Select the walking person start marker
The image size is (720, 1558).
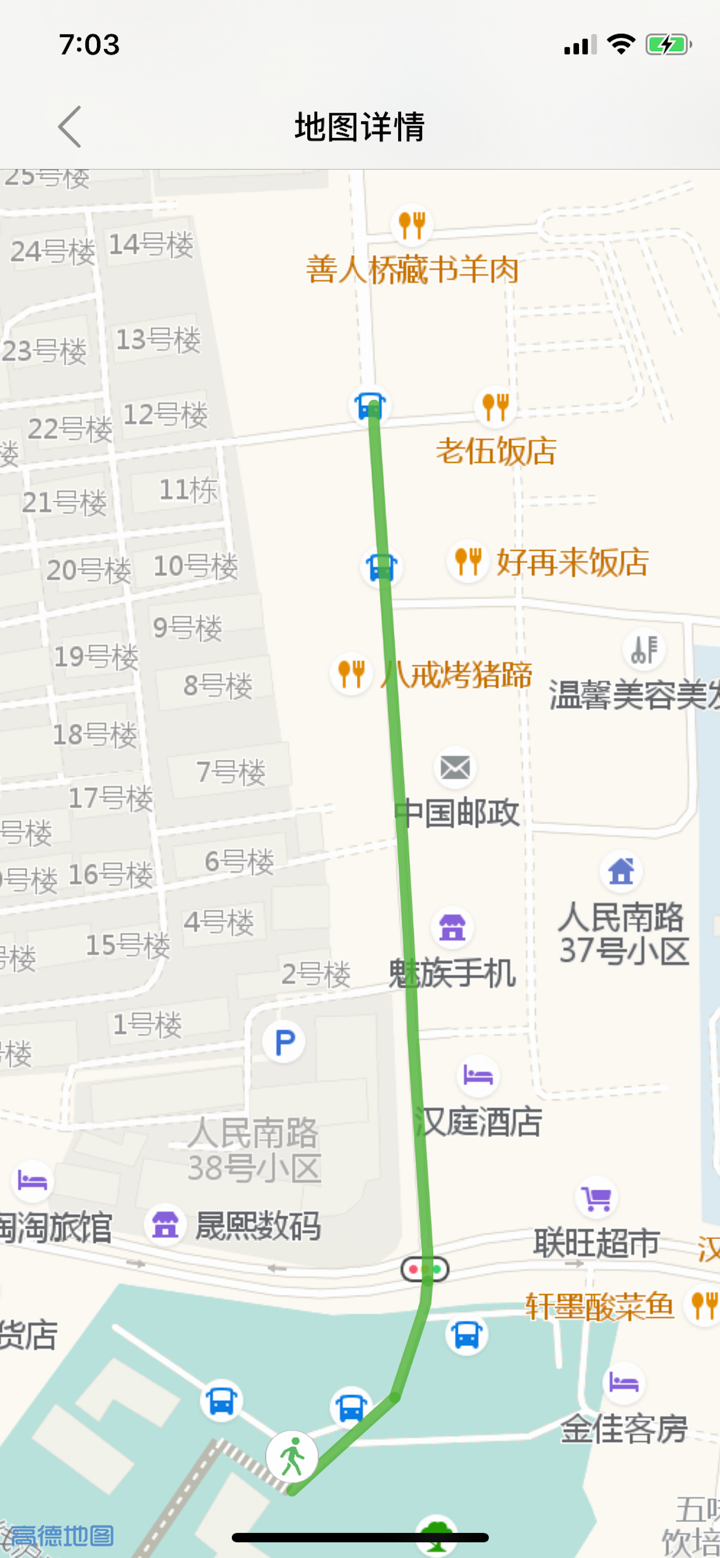coord(290,1457)
